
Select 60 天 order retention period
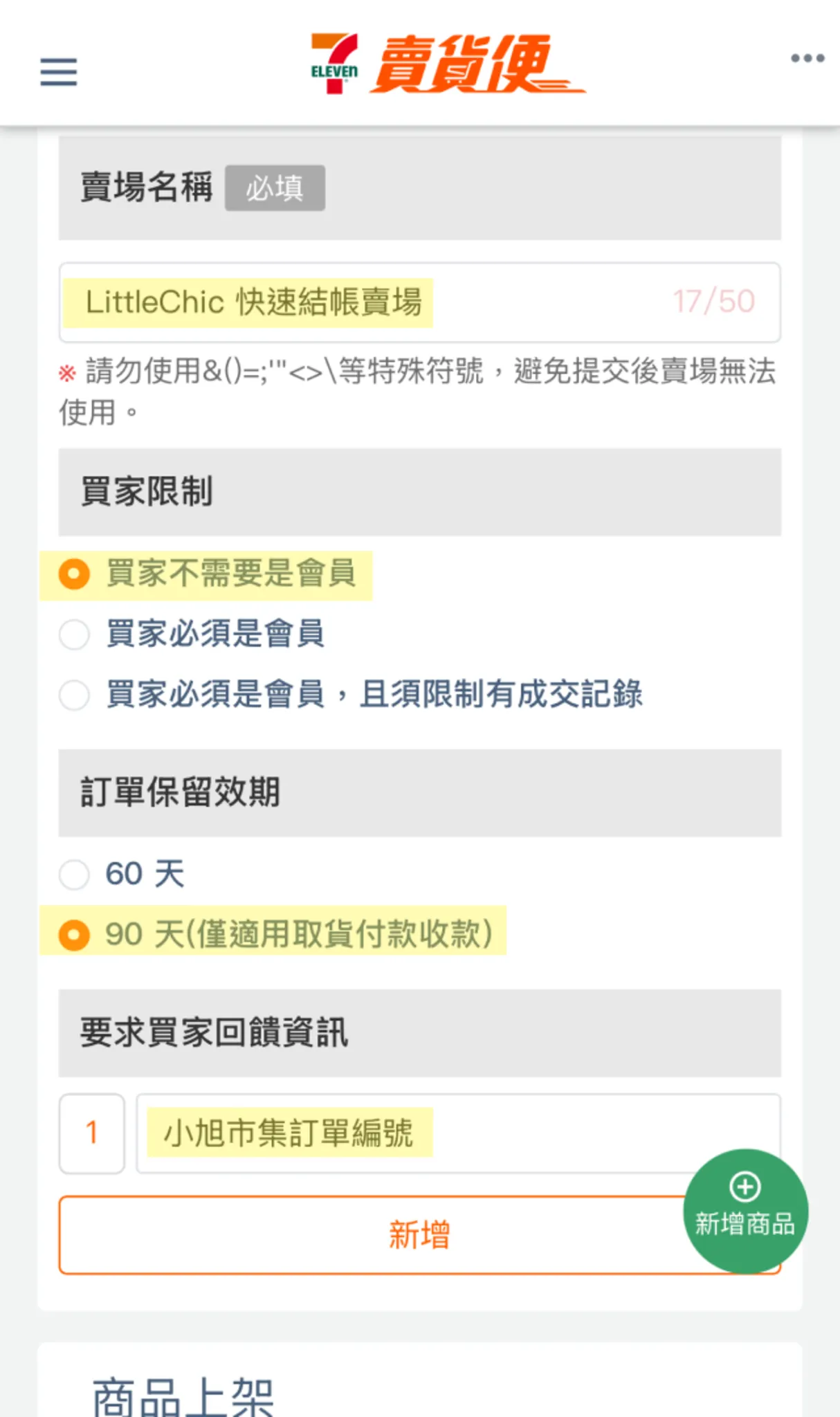pos(74,875)
